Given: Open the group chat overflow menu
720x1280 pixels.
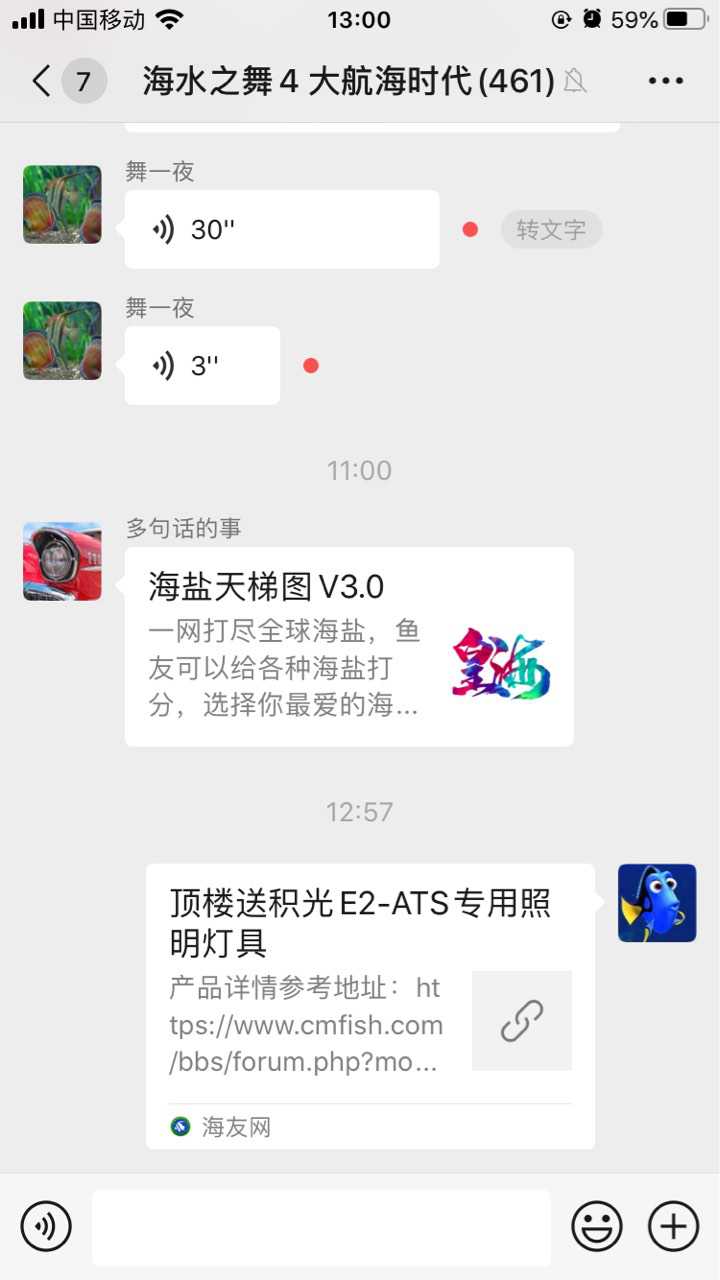Looking at the screenshot, I should 665,81.
